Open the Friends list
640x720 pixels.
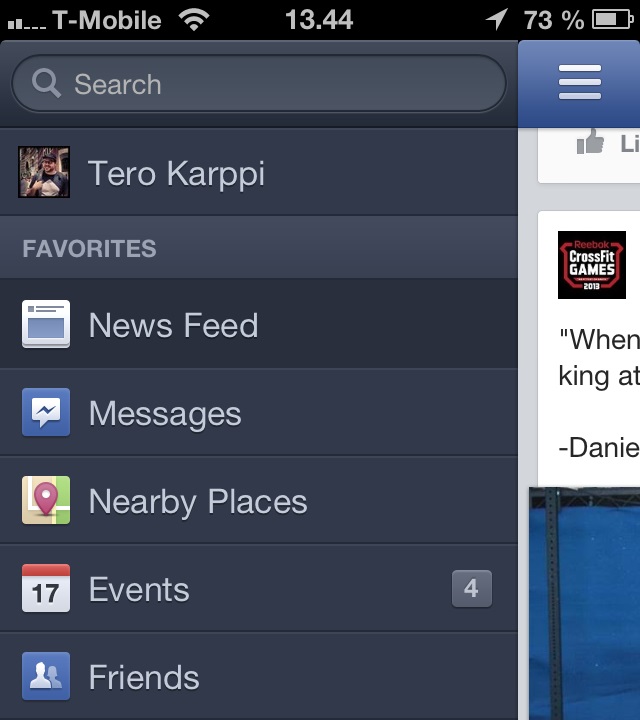click(x=143, y=677)
